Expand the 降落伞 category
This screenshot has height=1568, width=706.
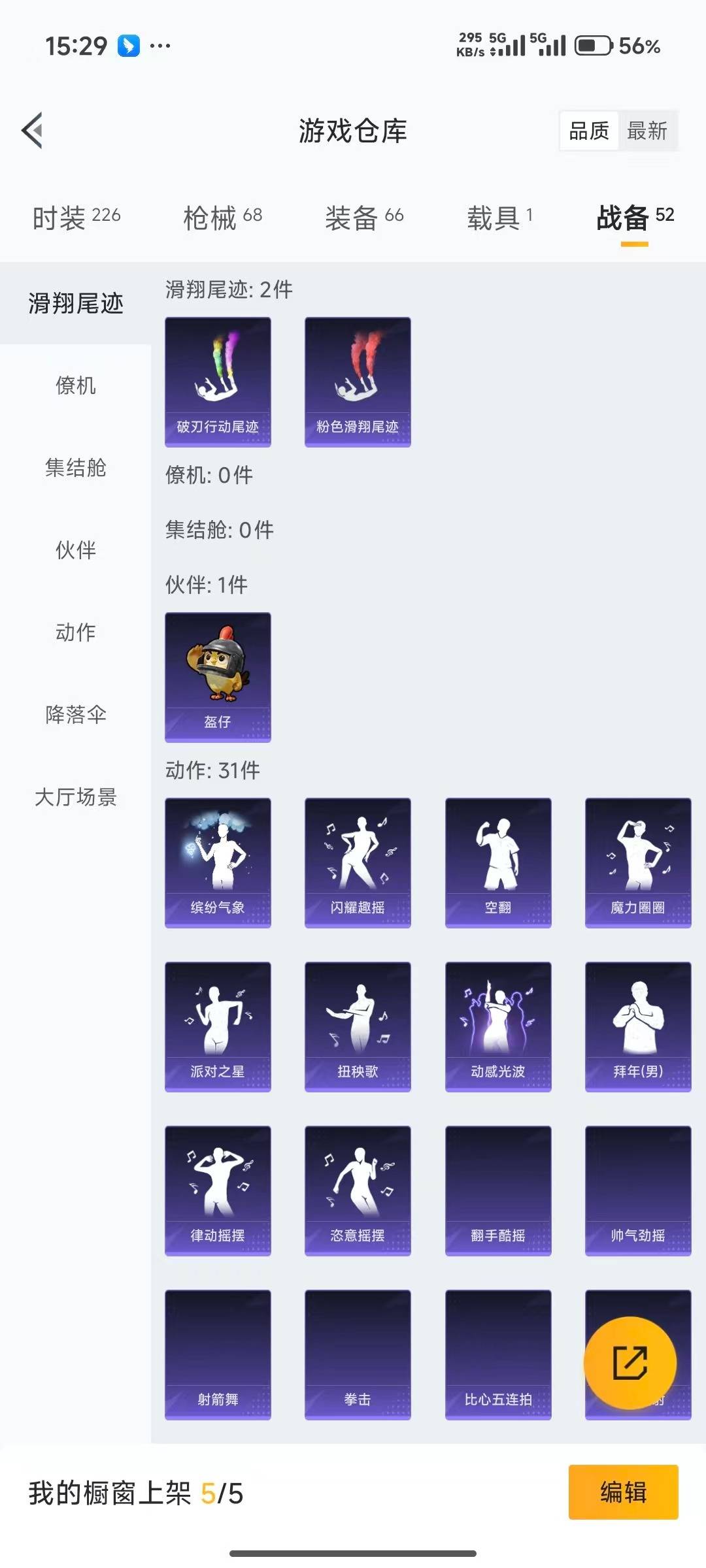pos(75,714)
